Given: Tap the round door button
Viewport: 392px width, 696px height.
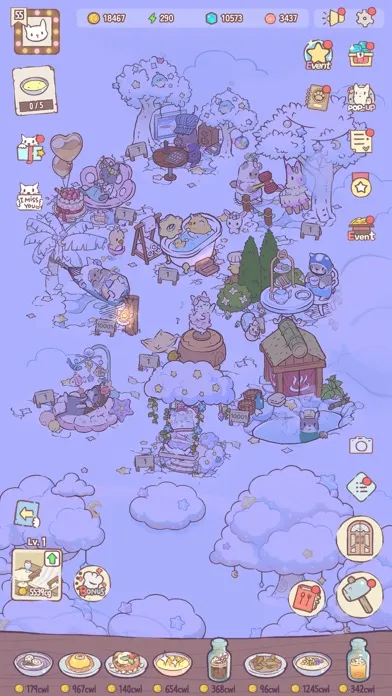Looking at the screenshot, I should pos(359,539).
